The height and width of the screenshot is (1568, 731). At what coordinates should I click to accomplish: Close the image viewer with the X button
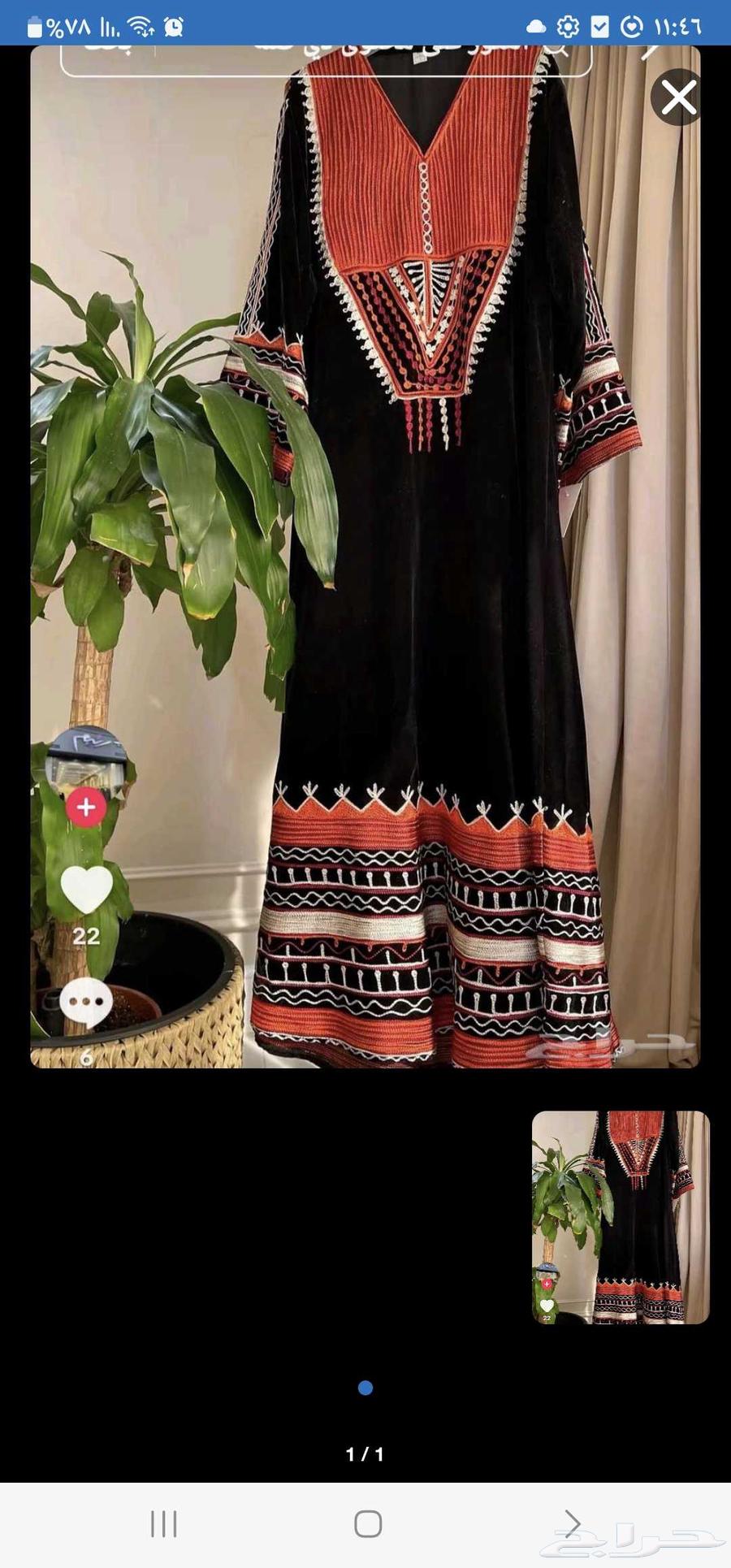(679, 96)
